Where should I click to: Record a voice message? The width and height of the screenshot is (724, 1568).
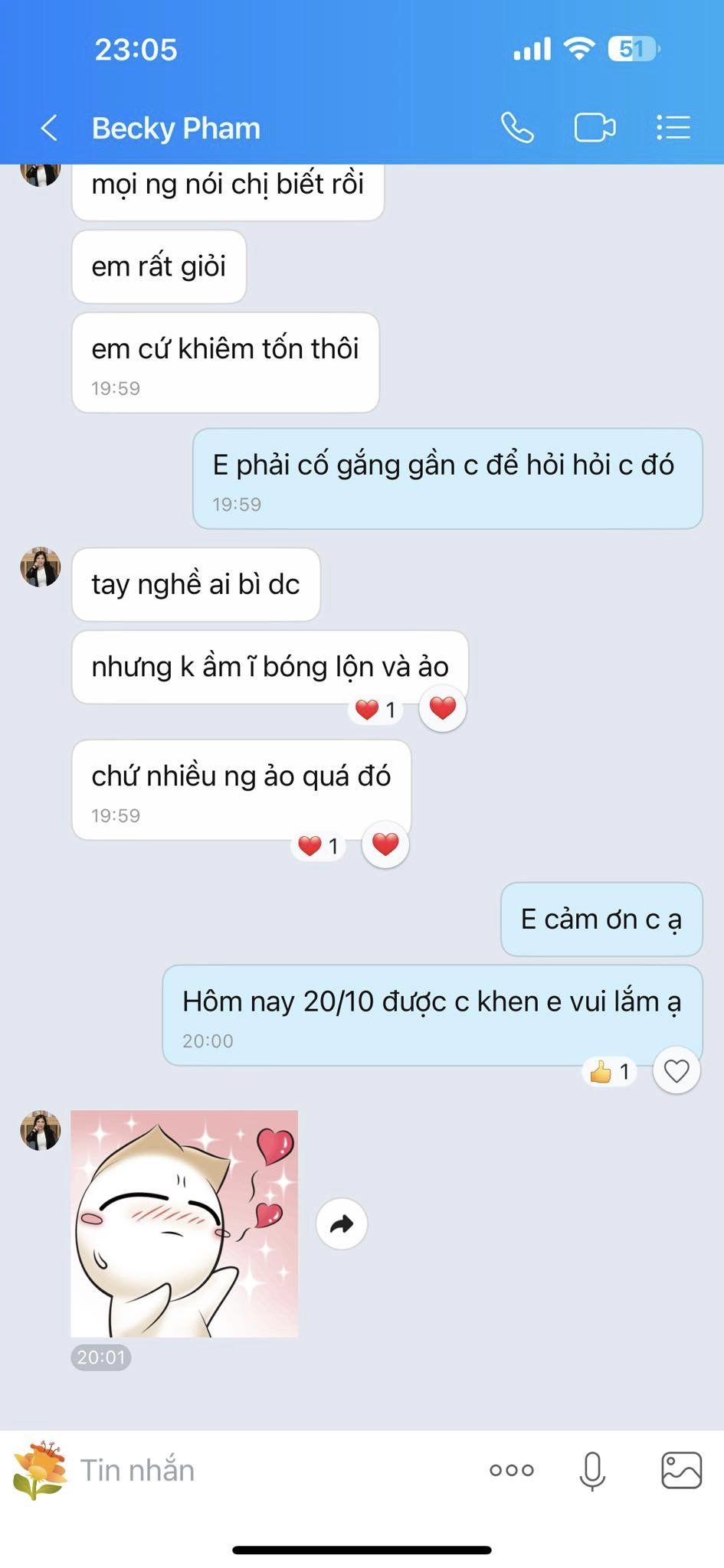pyautogui.click(x=592, y=1470)
